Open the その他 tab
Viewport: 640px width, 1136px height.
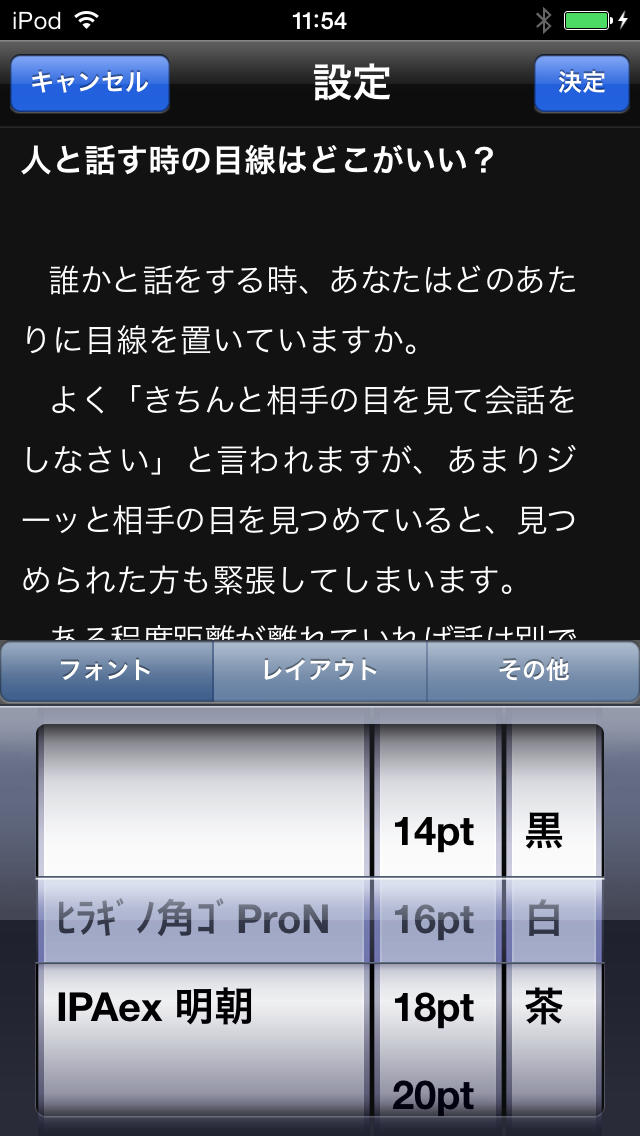(532, 670)
